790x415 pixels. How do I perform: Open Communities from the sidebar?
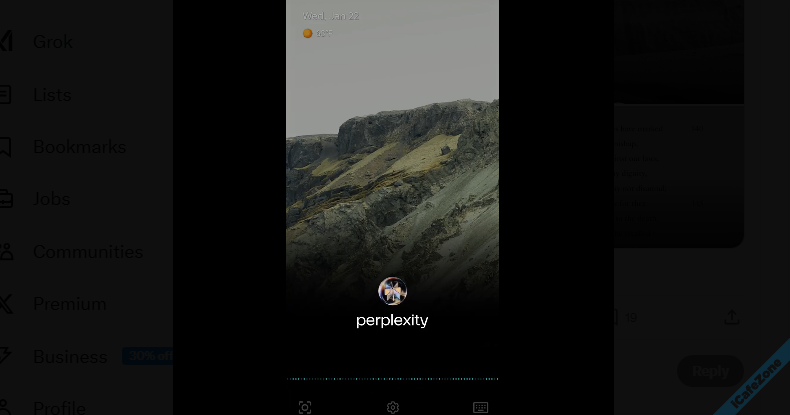tap(87, 252)
